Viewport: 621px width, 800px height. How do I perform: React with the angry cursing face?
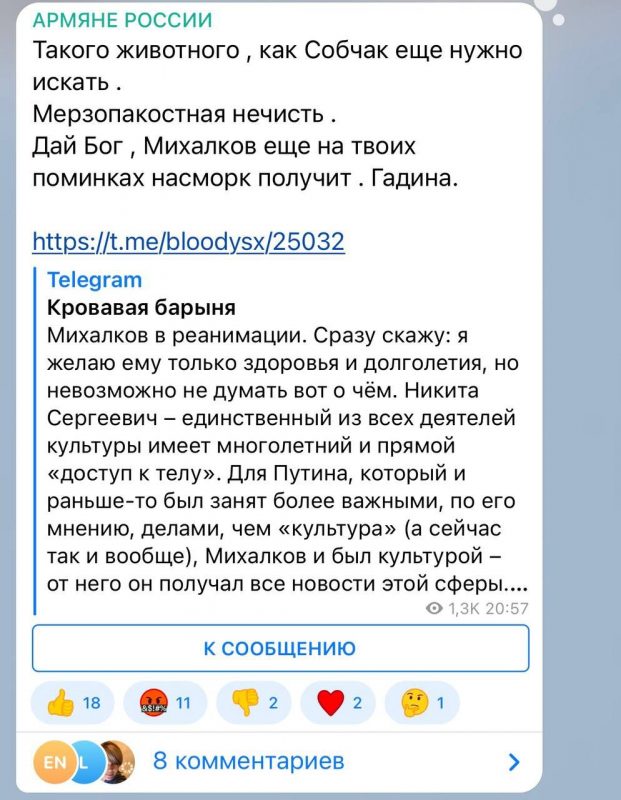click(x=164, y=703)
